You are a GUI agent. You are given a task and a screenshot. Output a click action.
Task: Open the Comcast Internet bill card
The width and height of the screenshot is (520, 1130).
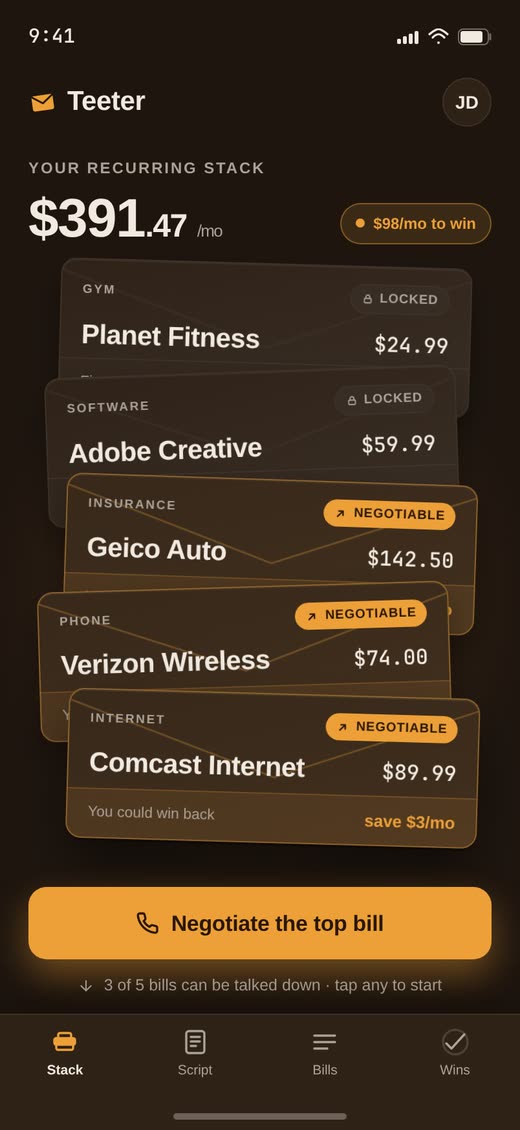[x=272, y=768]
